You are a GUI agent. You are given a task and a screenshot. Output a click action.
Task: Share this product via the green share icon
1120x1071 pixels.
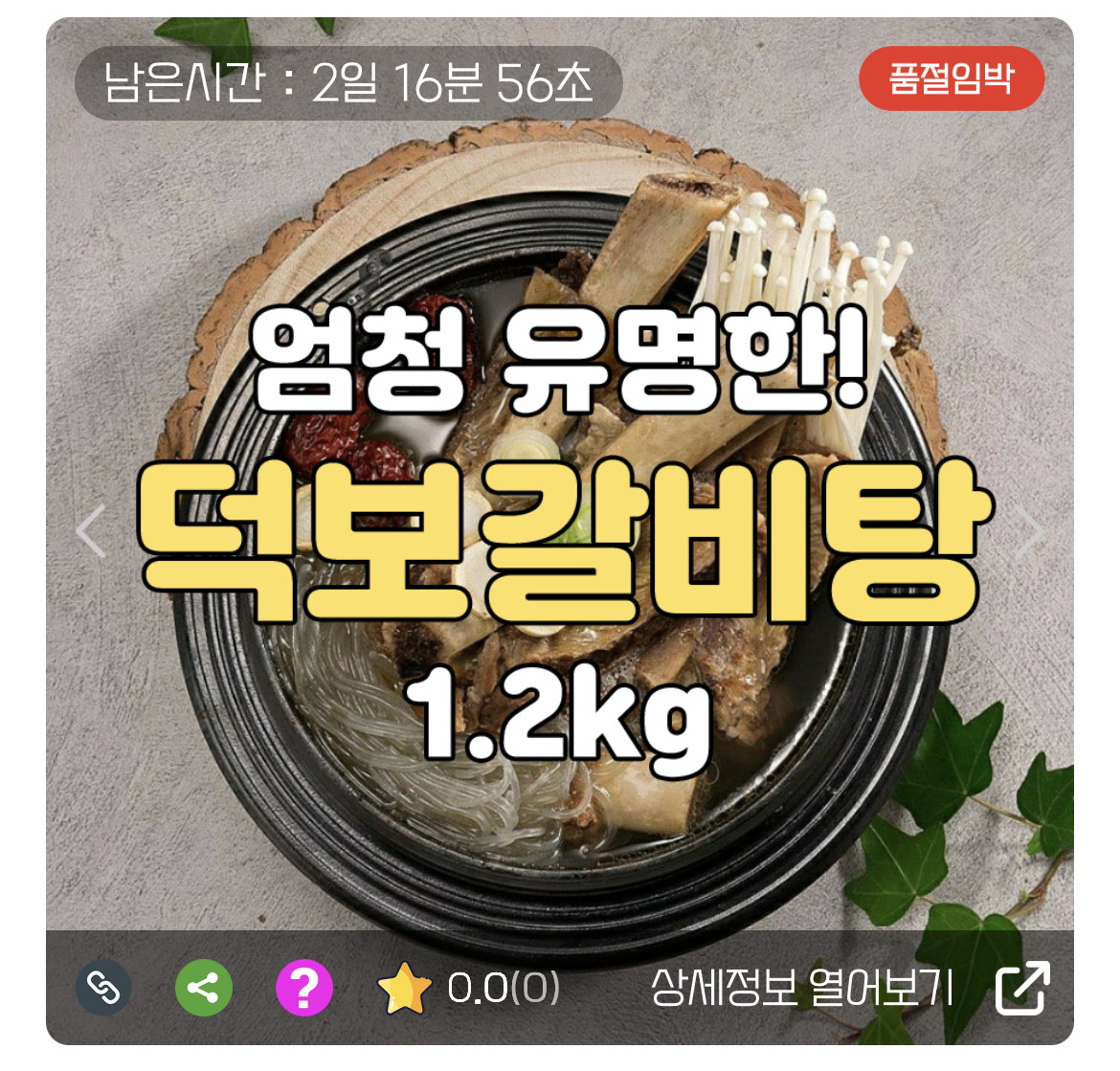[204, 987]
